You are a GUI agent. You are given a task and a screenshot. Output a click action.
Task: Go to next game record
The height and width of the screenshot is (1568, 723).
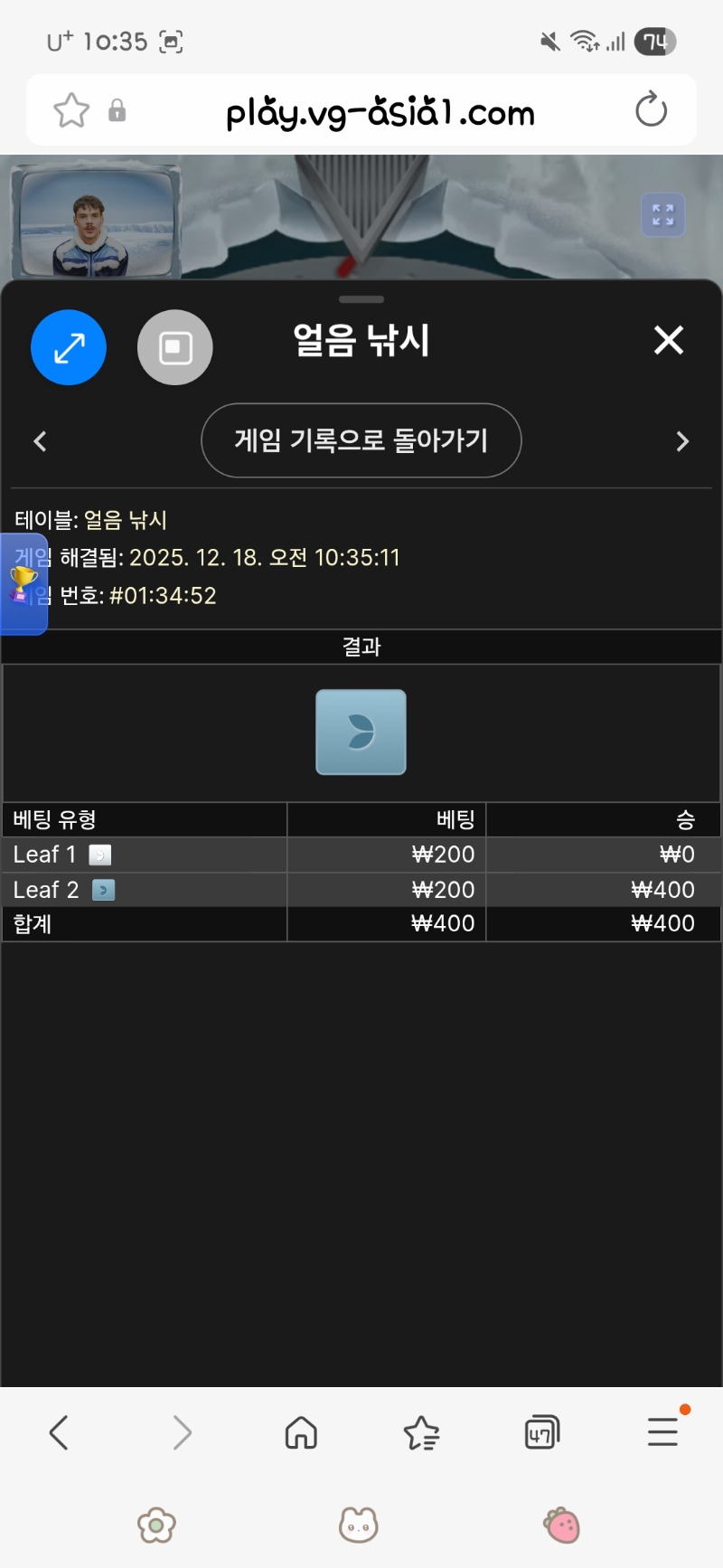(x=682, y=441)
